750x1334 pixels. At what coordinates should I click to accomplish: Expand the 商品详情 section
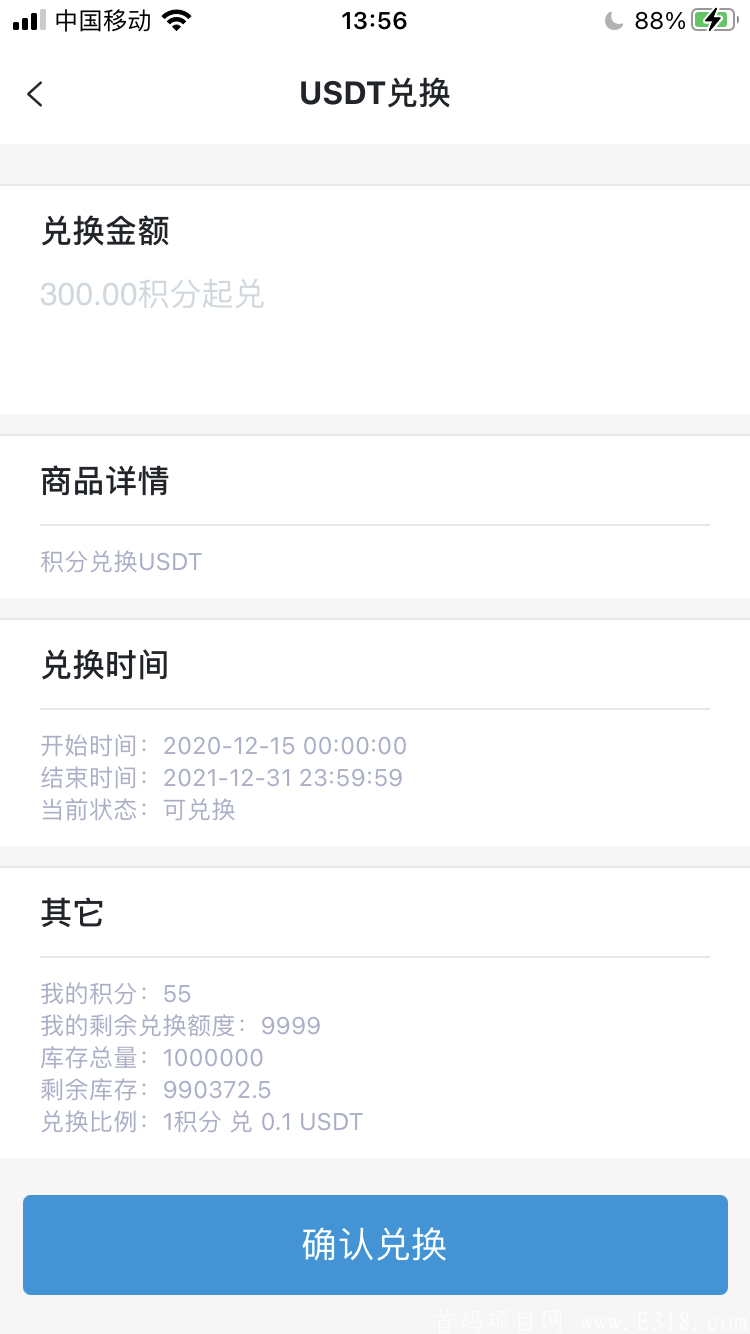coord(105,482)
